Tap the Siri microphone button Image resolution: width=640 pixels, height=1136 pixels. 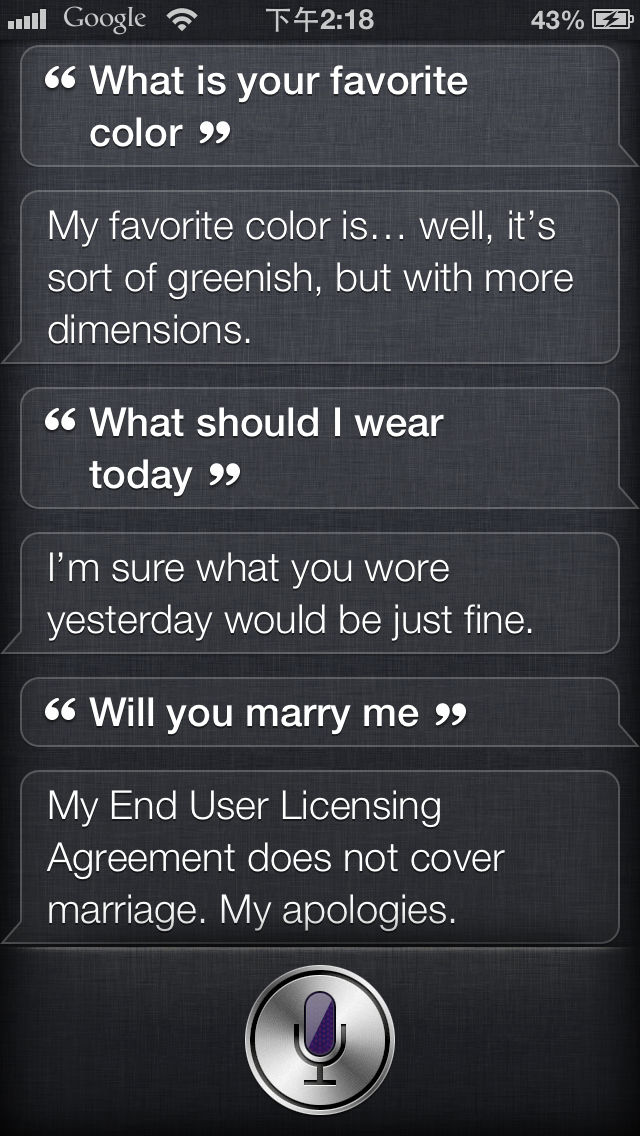(x=320, y=1039)
